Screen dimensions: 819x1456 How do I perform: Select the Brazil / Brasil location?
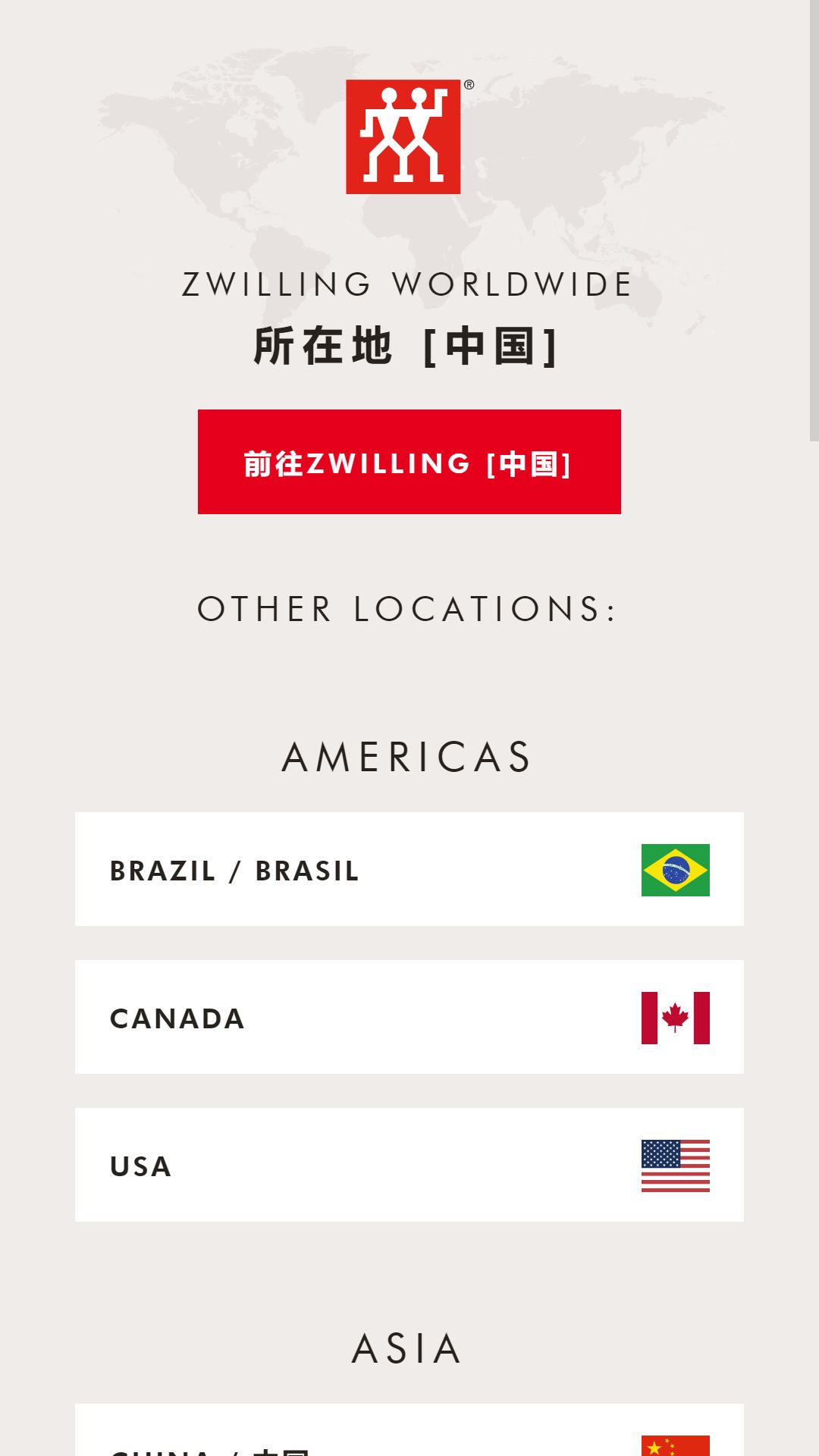click(409, 869)
